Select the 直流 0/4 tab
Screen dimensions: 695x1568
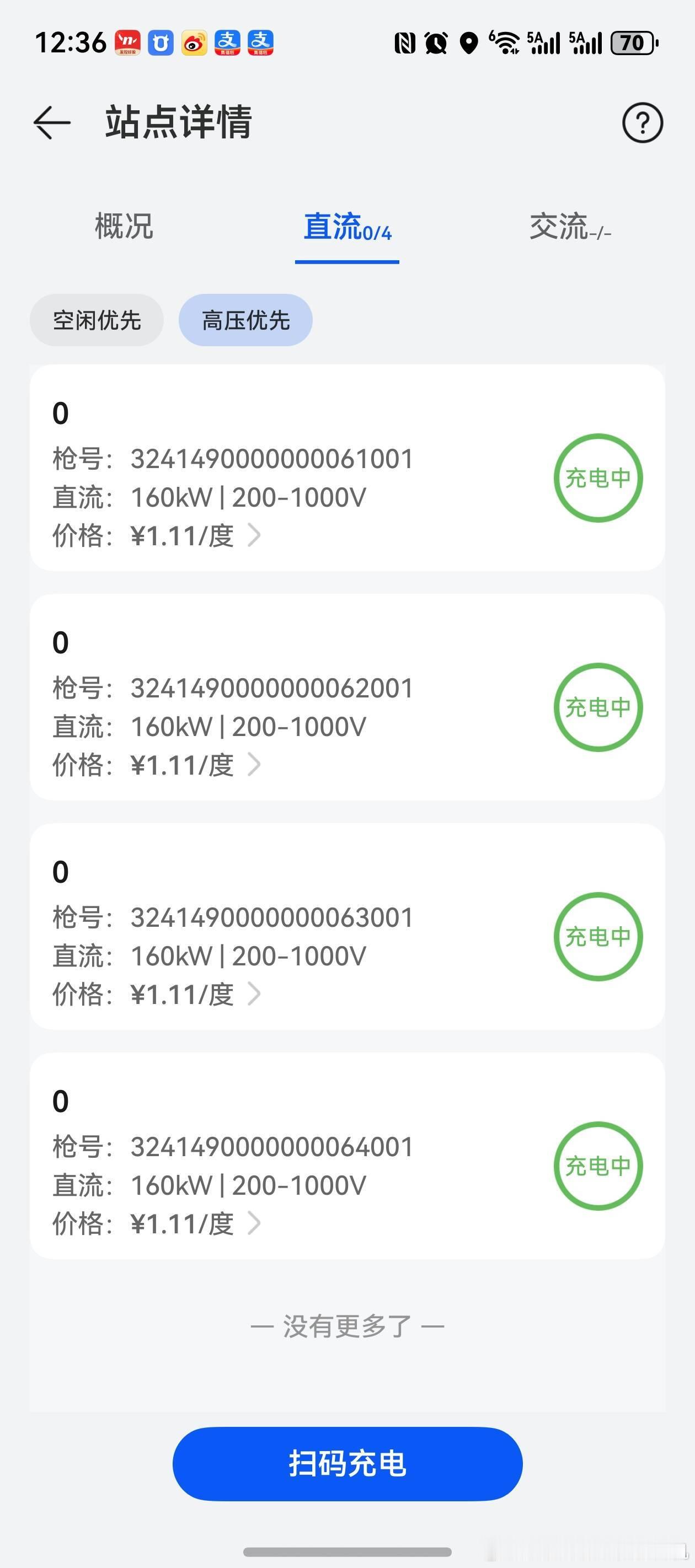click(x=347, y=228)
